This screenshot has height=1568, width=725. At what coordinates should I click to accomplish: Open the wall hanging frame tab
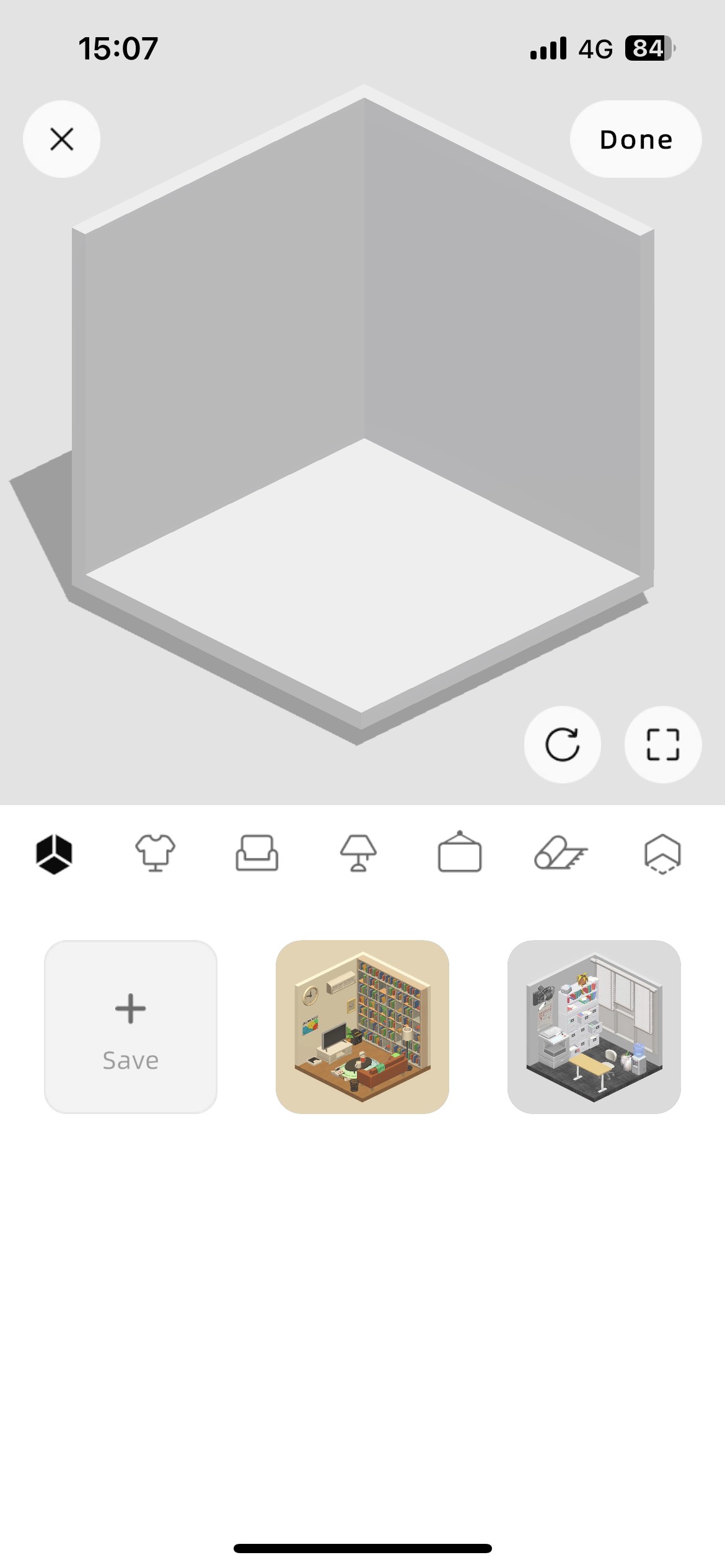click(459, 854)
